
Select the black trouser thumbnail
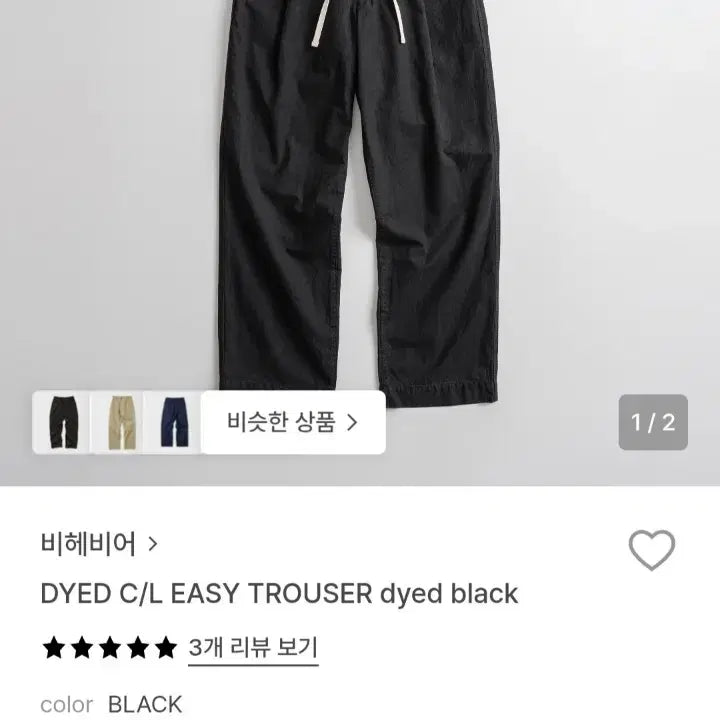coord(61,422)
